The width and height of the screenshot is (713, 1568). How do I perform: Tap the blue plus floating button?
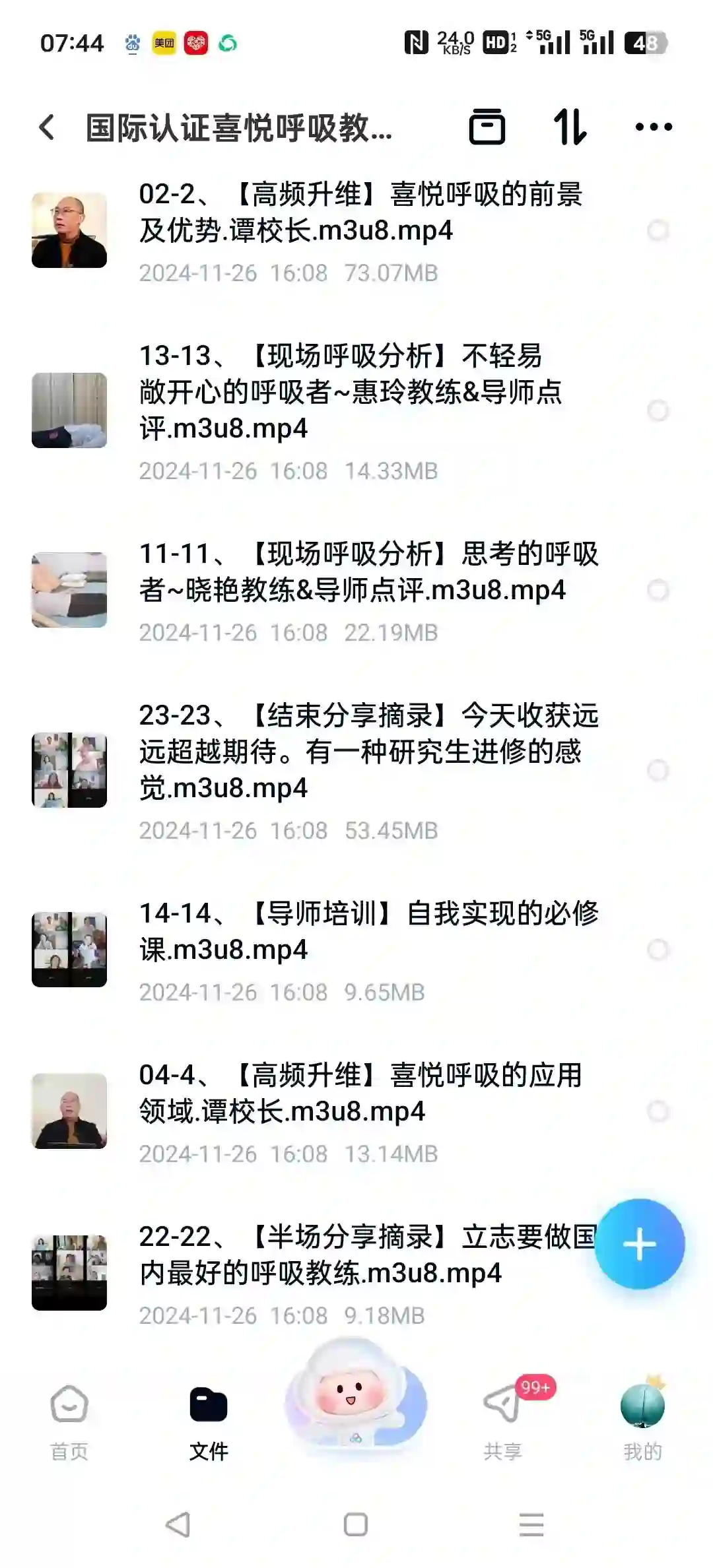point(639,1244)
